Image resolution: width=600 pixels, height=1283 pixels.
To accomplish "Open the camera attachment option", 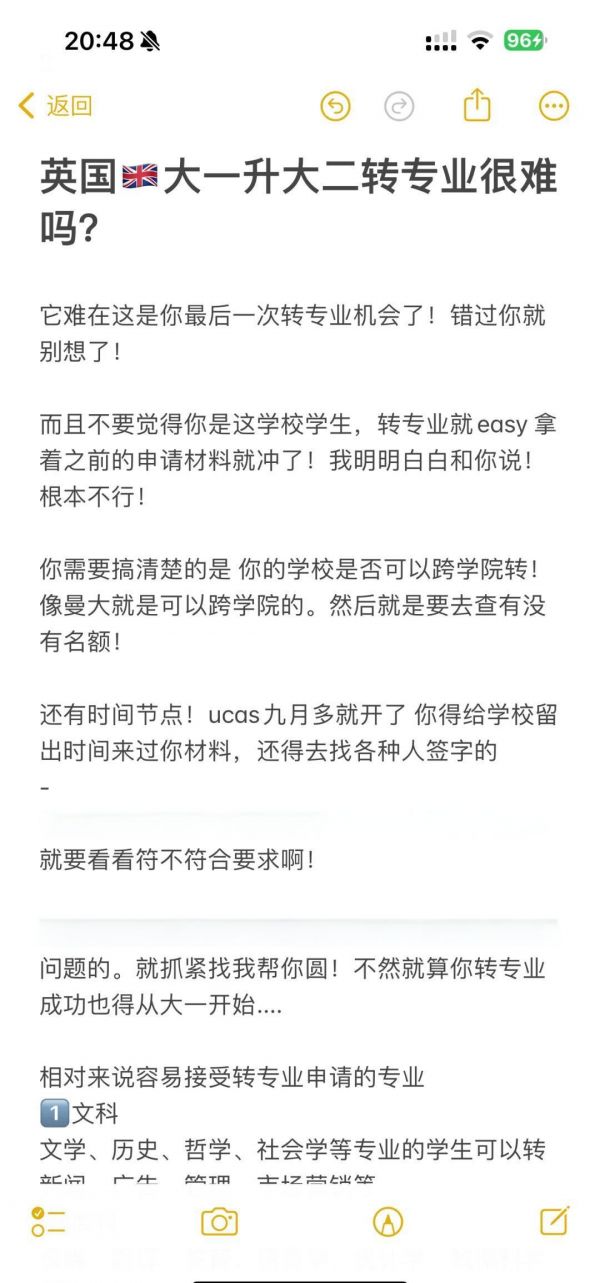I will point(219,1221).
